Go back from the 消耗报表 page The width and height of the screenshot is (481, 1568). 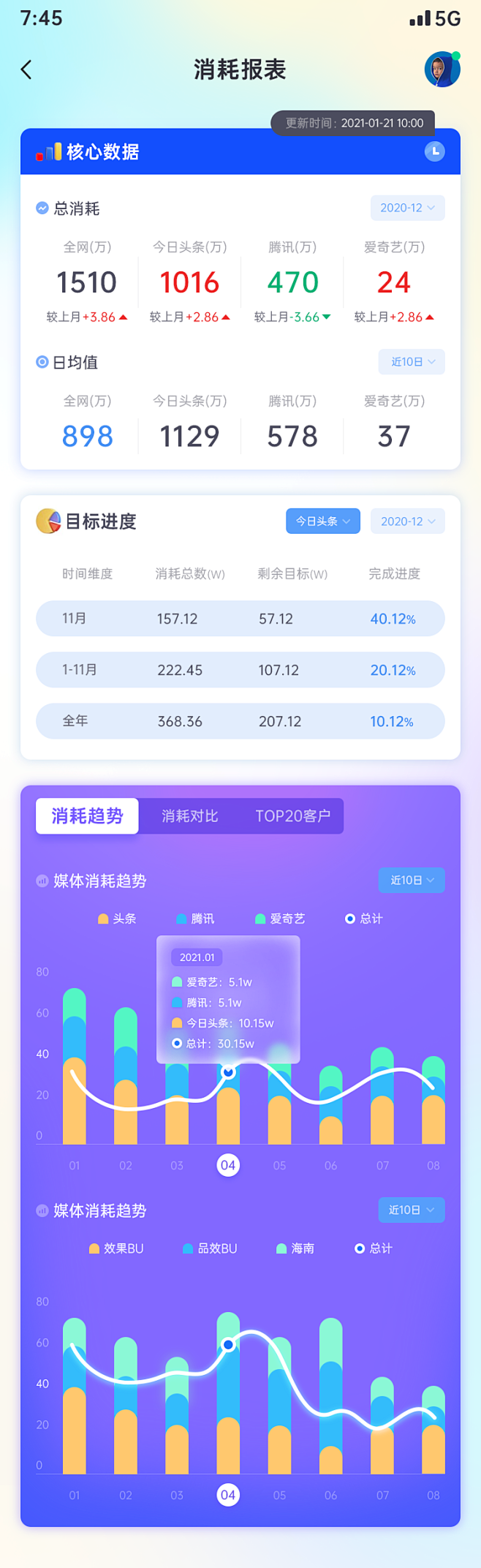(26, 70)
